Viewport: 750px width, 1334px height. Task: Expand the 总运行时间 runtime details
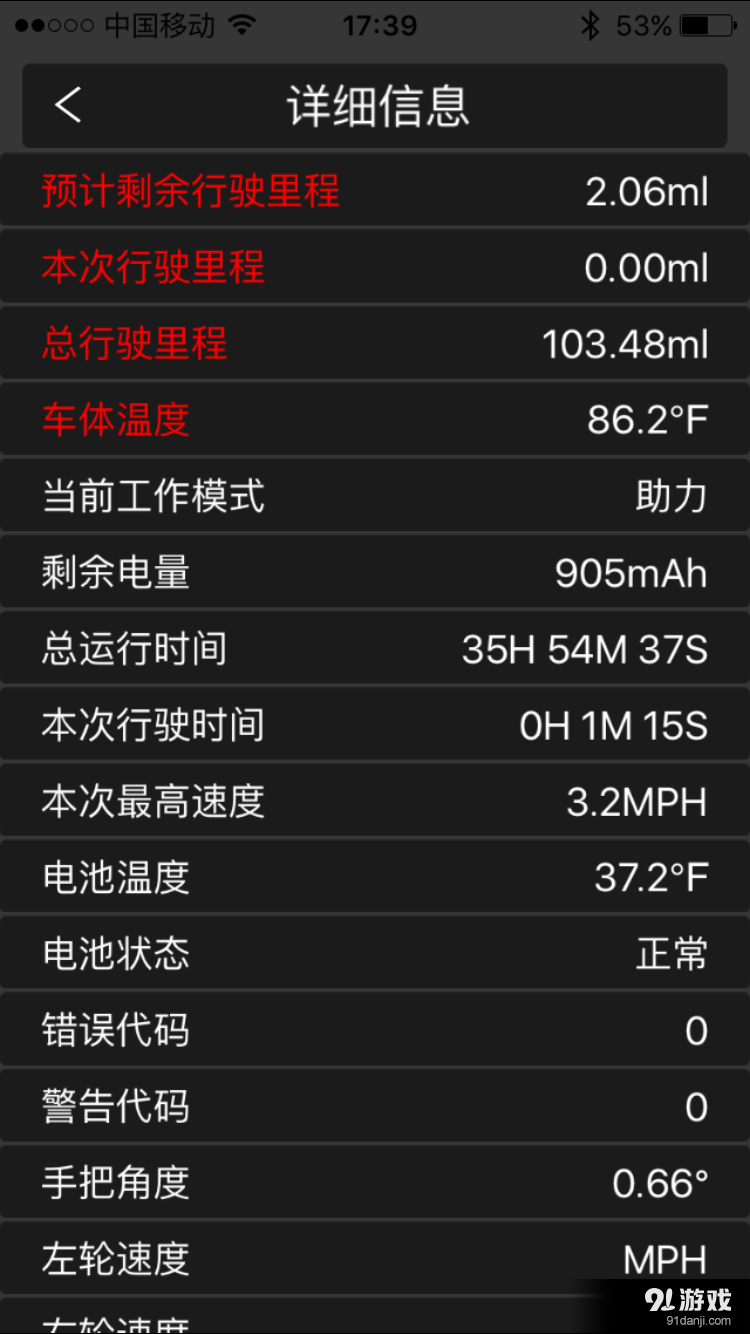point(375,648)
